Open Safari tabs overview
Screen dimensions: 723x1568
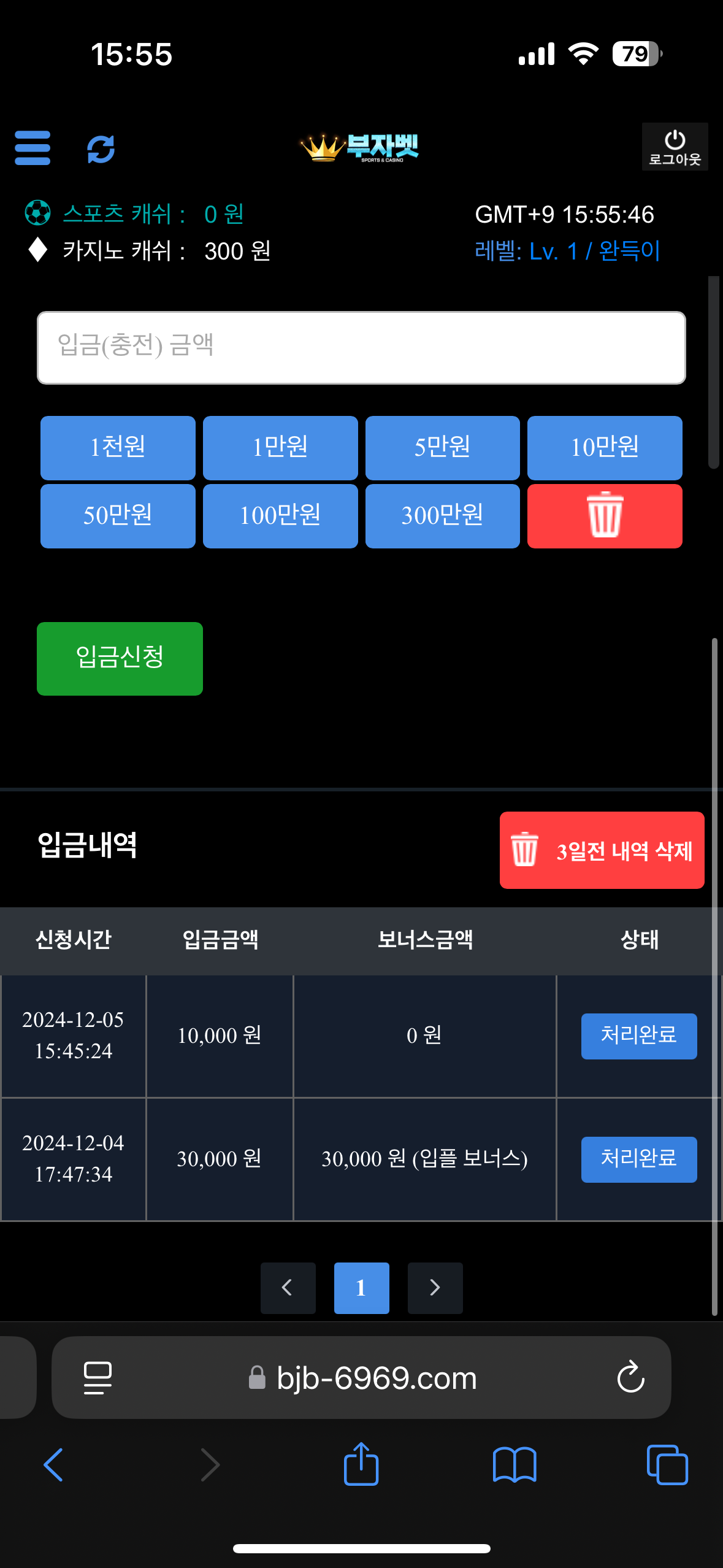point(667,1465)
